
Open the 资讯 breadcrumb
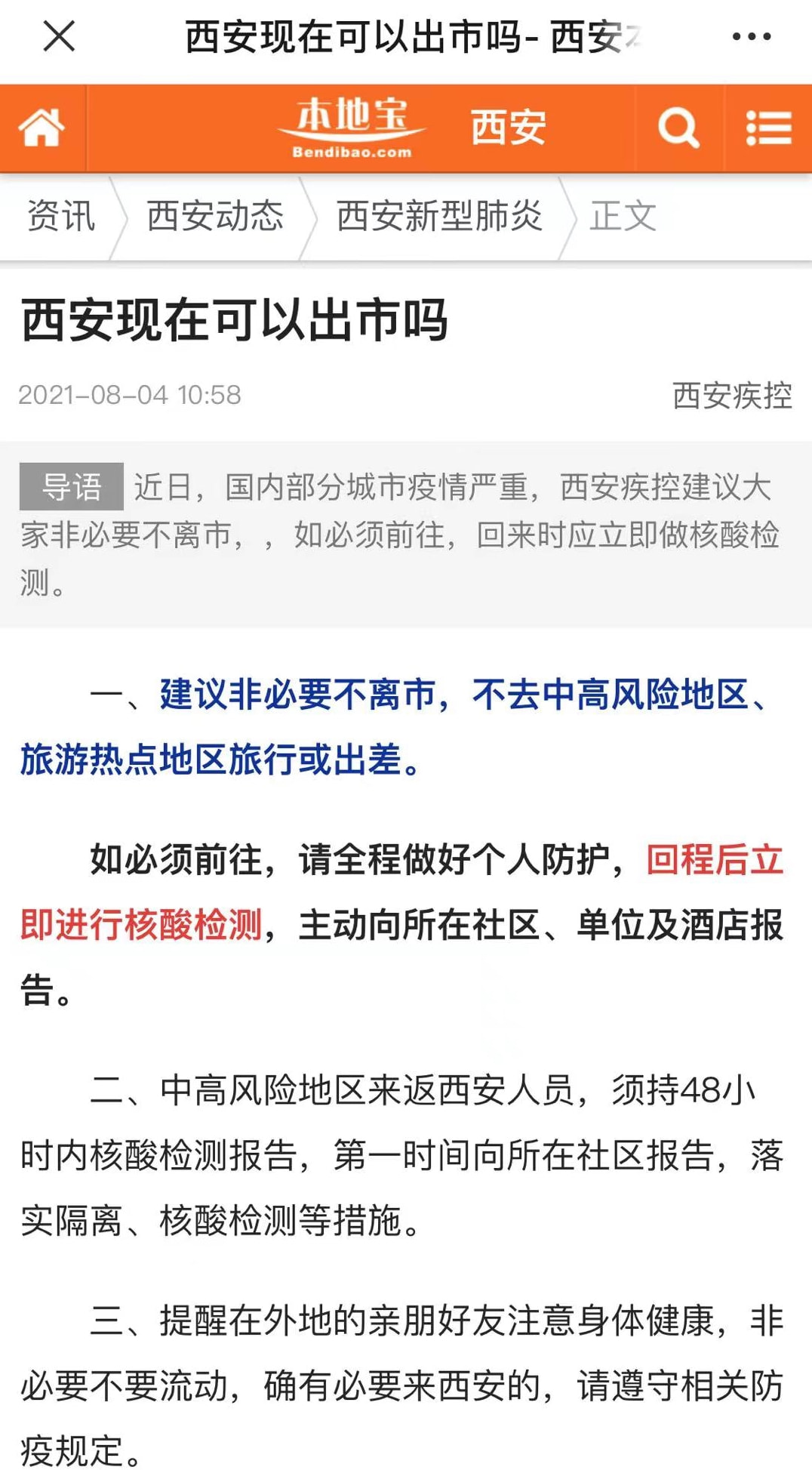(x=61, y=217)
